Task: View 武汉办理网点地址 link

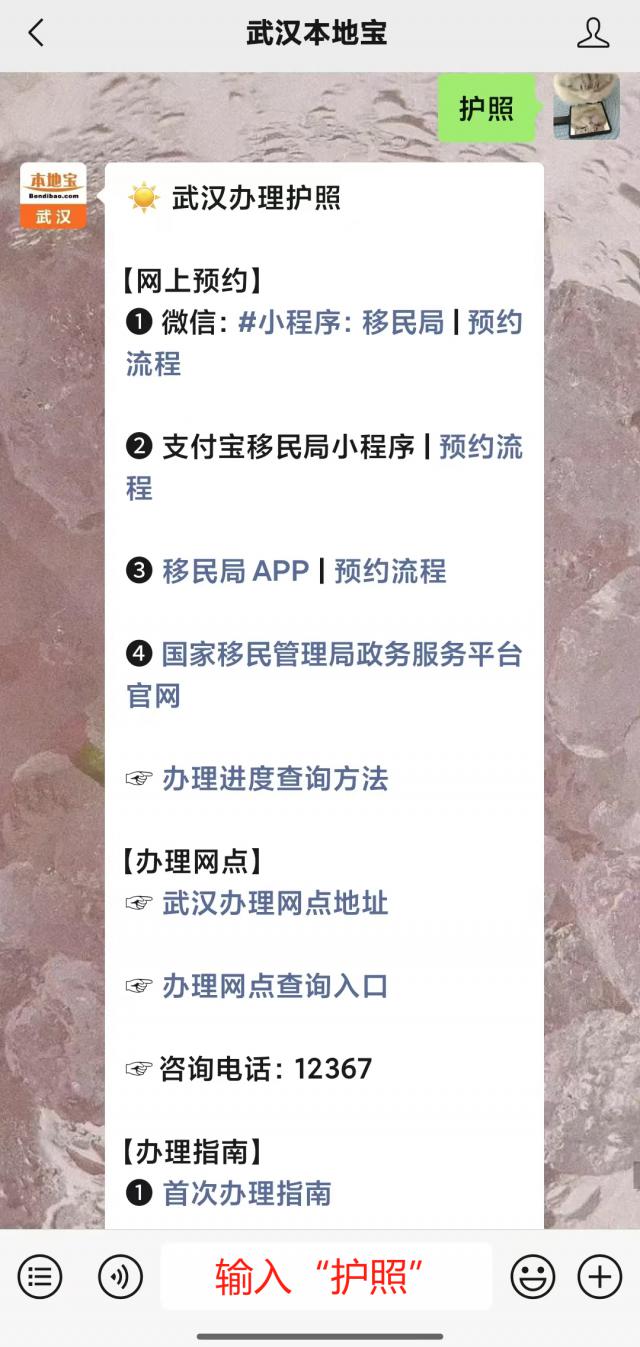Action: pyautogui.click(x=275, y=903)
